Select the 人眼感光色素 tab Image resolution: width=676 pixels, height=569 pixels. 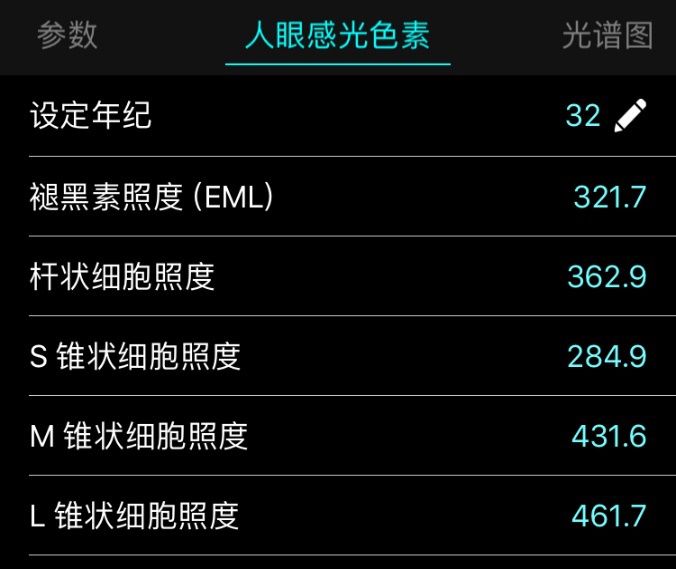337,36
